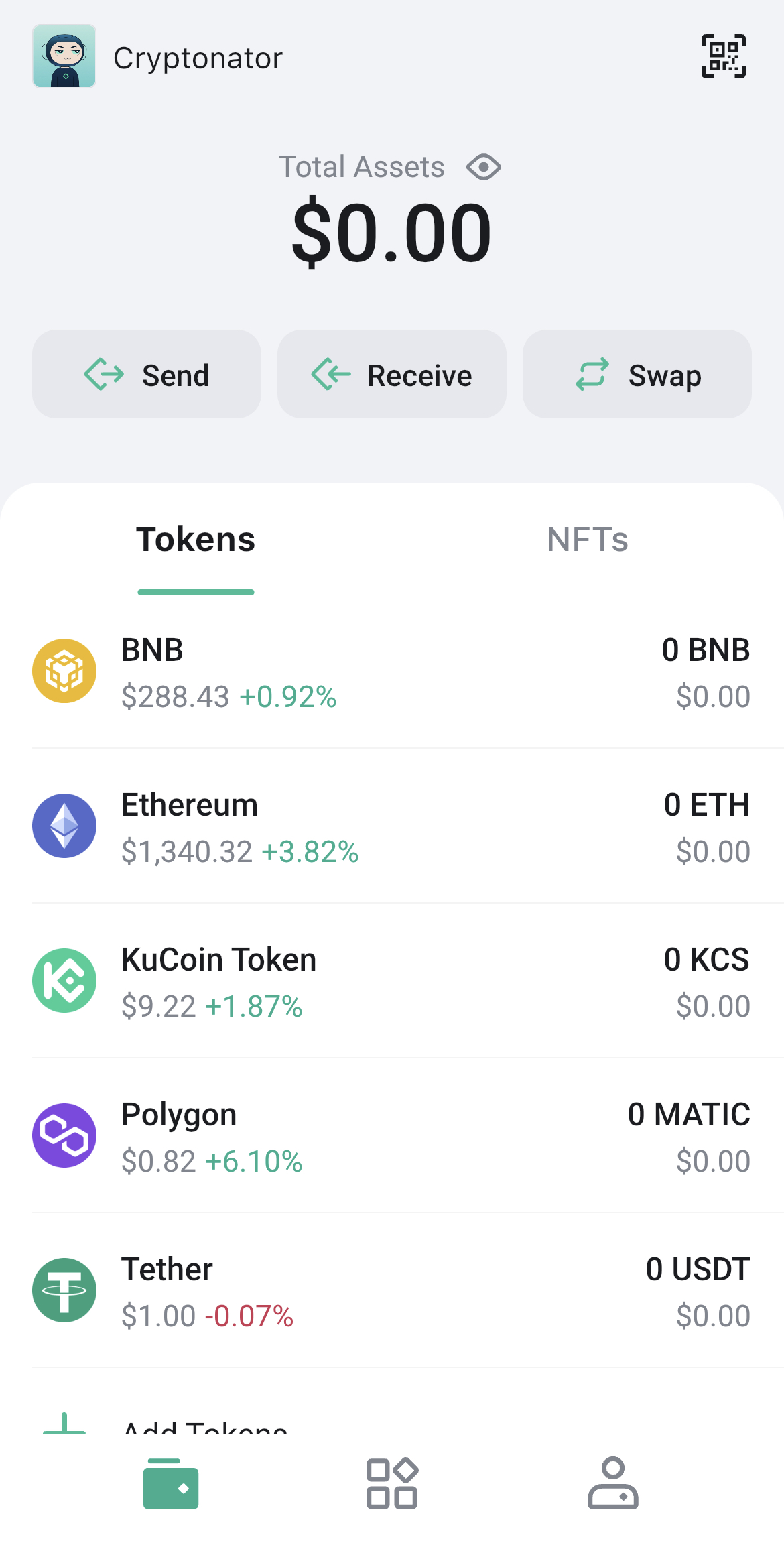Viewport: 784px width, 1553px height.
Task: Open the dApps browser icon in bottom bar
Action: pyautogui.click(x=392, y=1485)
